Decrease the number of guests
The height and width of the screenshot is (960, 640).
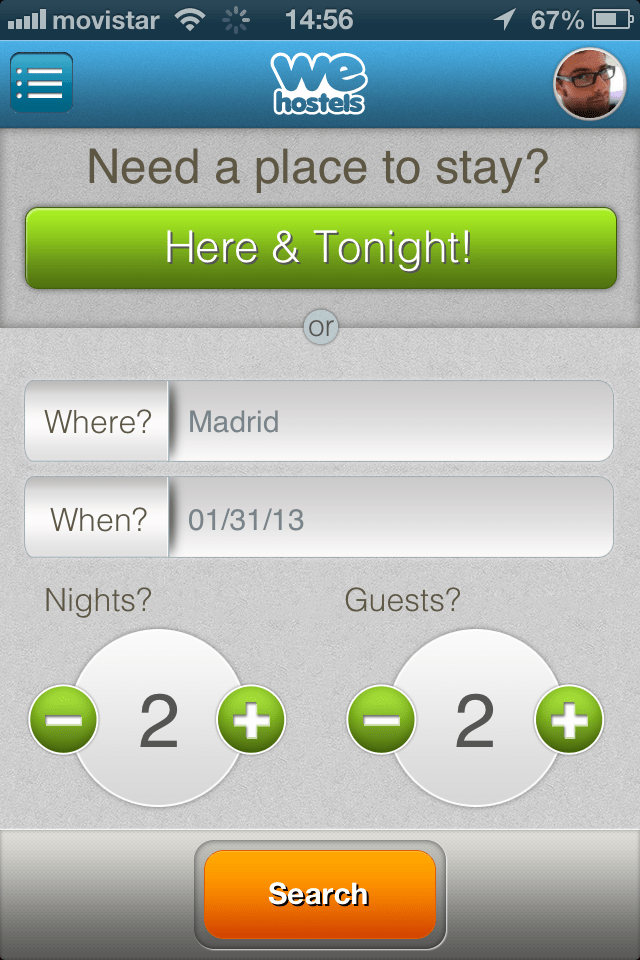tap(381, 720)
